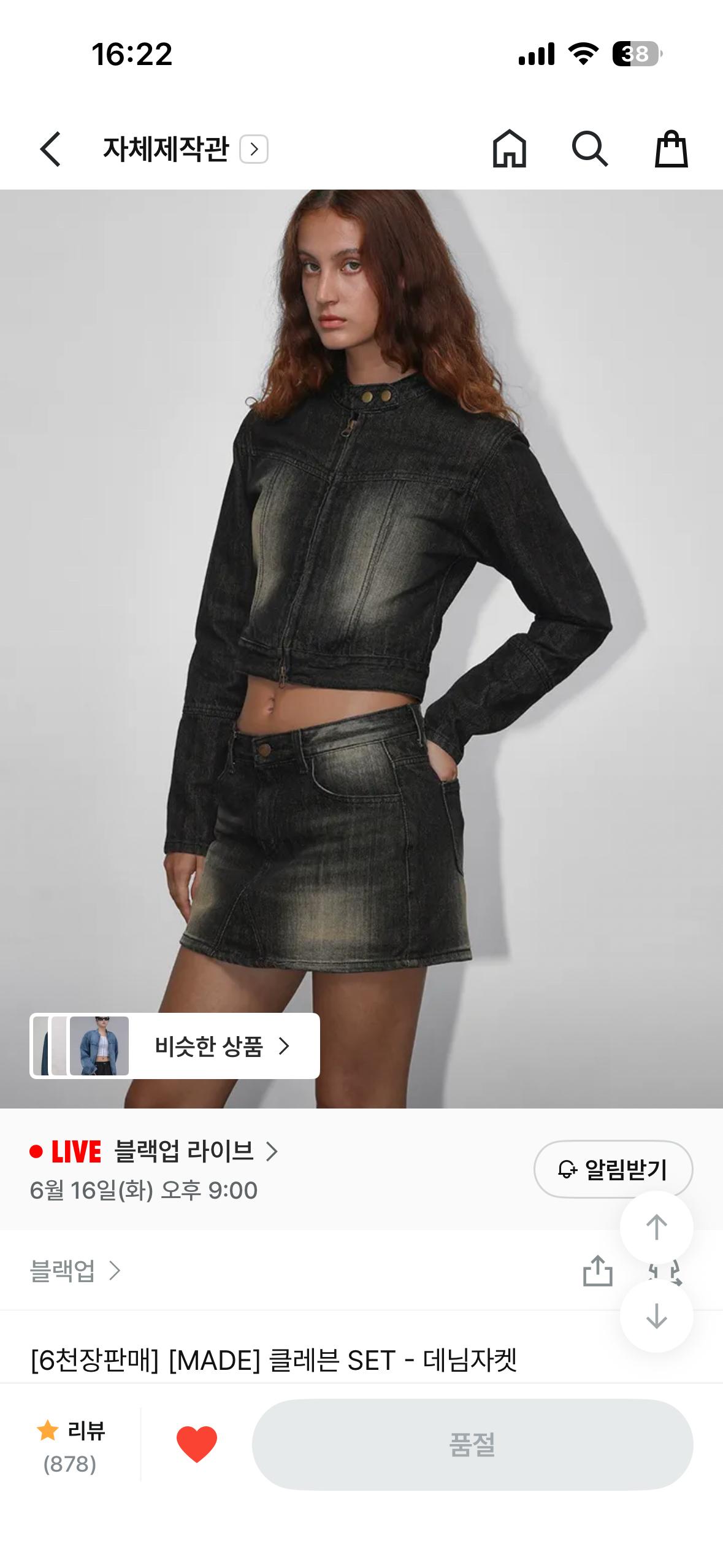View 비슷한 상품 similar products

175,1045
